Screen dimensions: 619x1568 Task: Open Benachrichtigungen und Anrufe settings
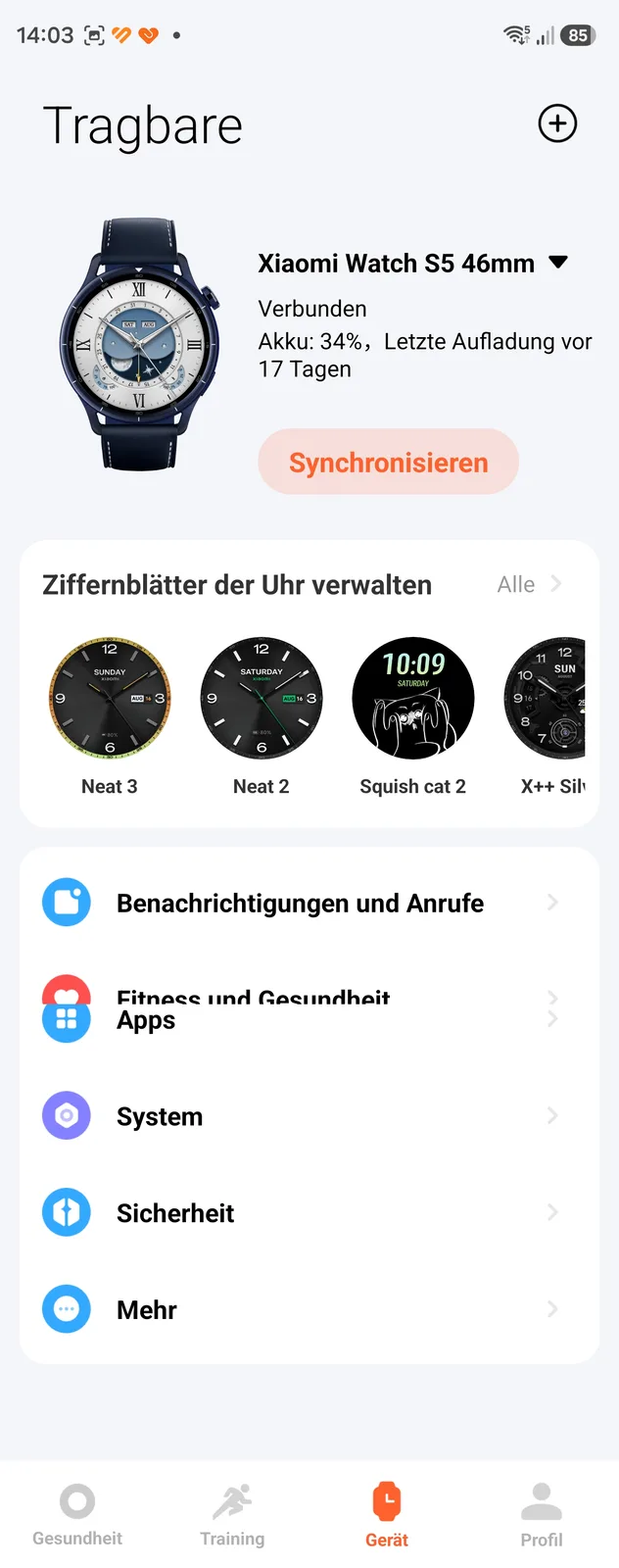[309, 903]
